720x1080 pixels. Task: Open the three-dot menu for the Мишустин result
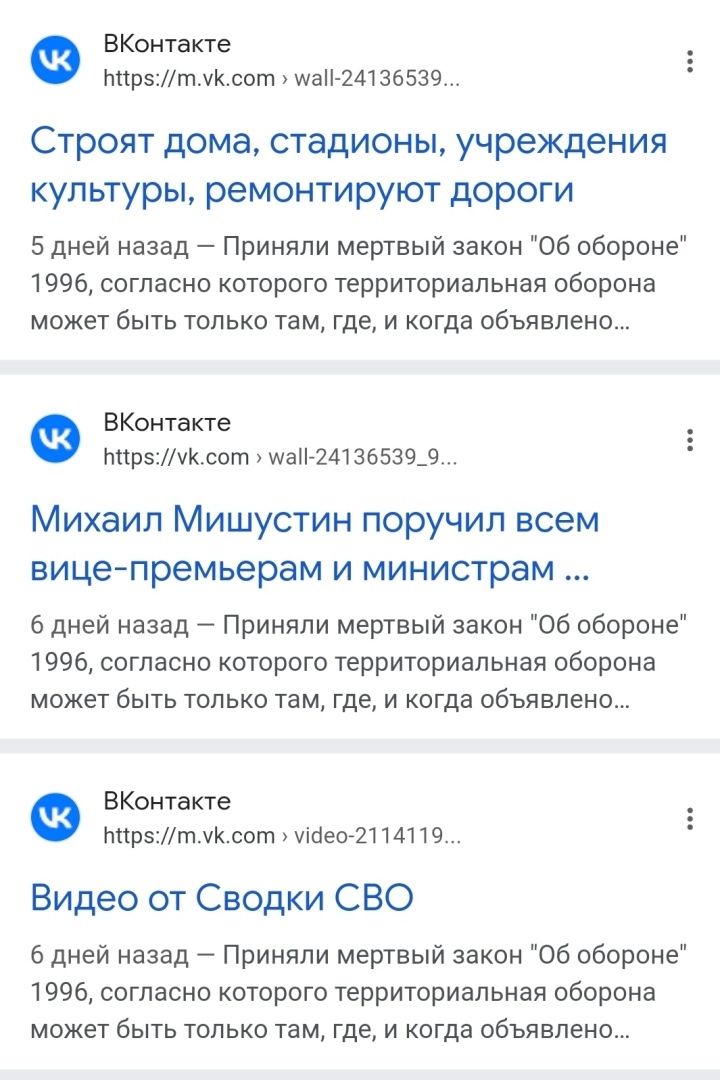(x=690, y=441)
